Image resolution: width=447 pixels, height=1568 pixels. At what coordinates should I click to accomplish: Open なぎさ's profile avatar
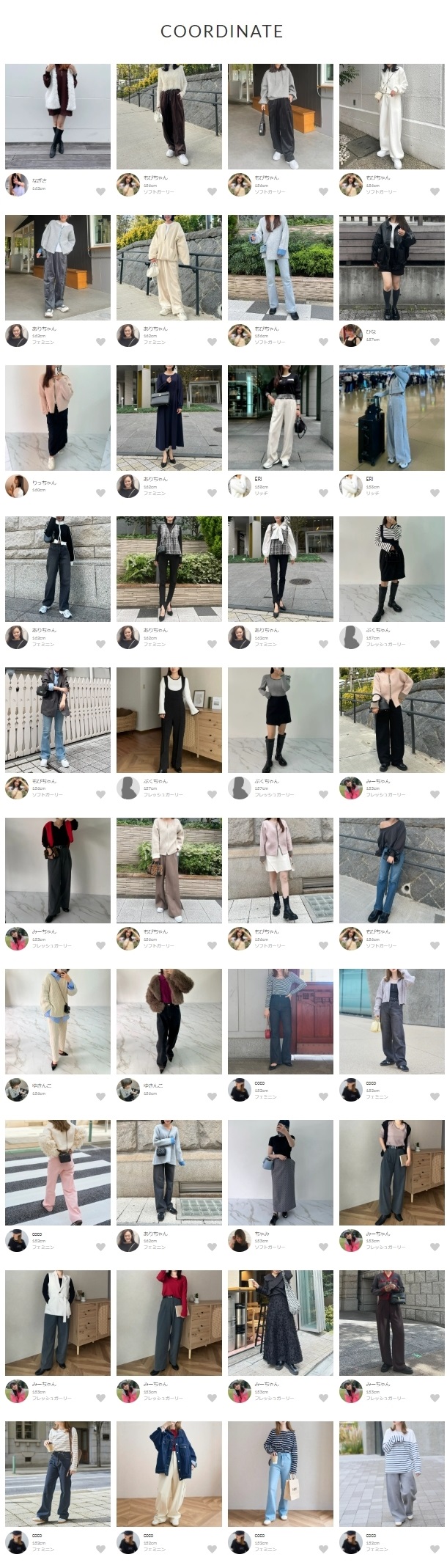(x=17, y=185)
